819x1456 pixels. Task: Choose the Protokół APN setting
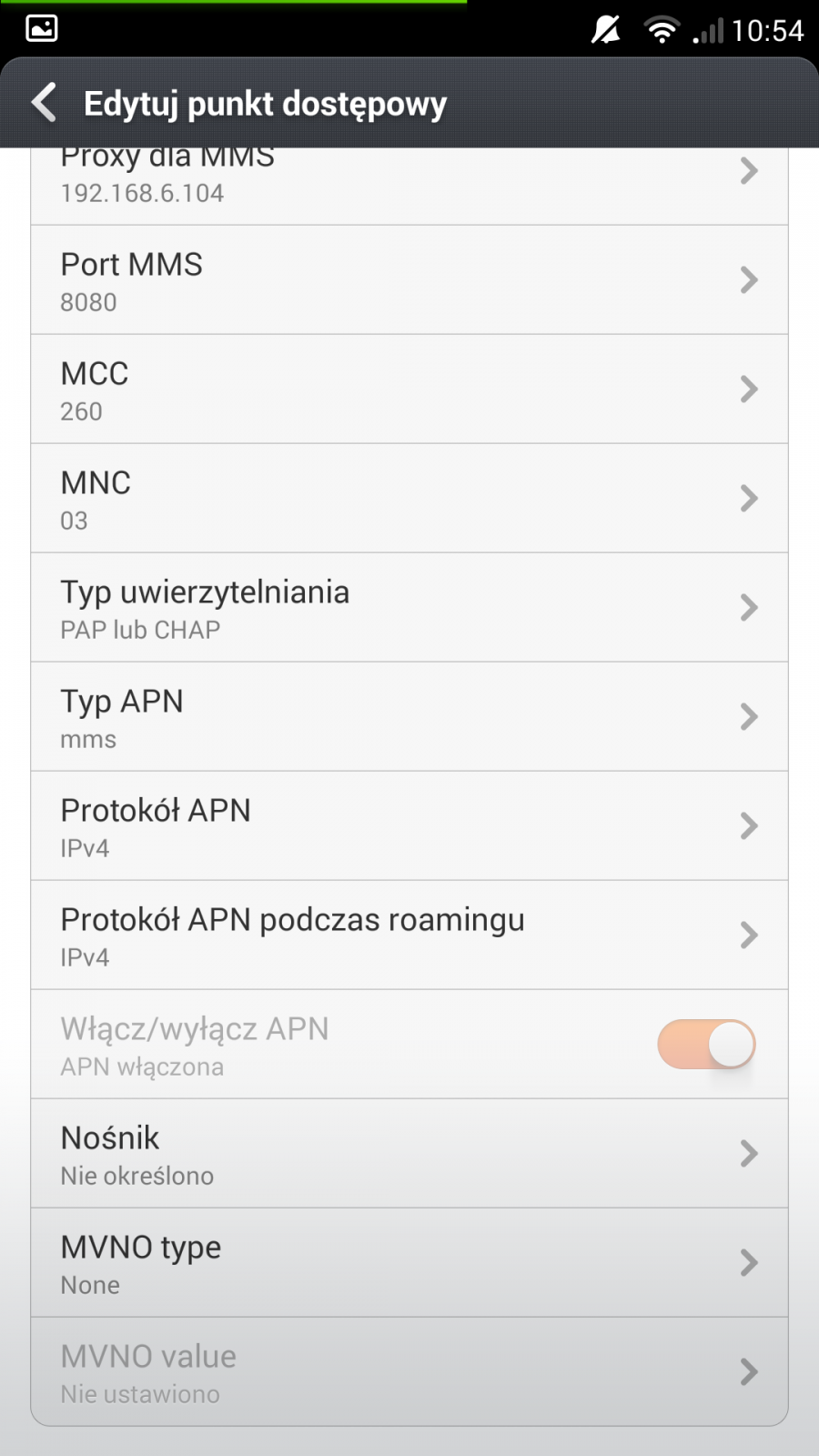[x=409, y=826]
